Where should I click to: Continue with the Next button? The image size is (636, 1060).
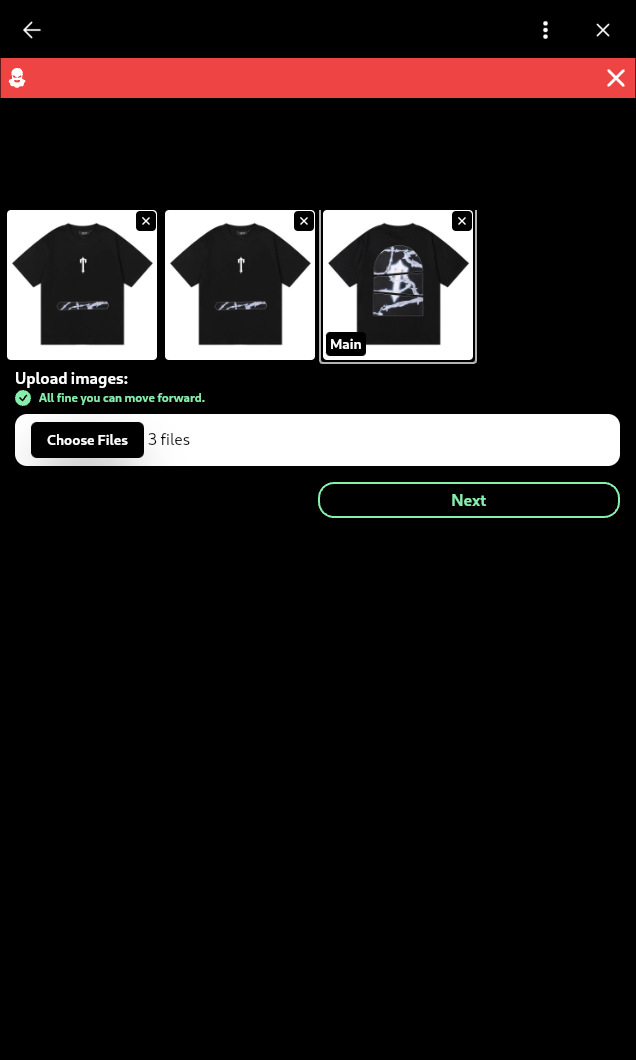(469, 500)
